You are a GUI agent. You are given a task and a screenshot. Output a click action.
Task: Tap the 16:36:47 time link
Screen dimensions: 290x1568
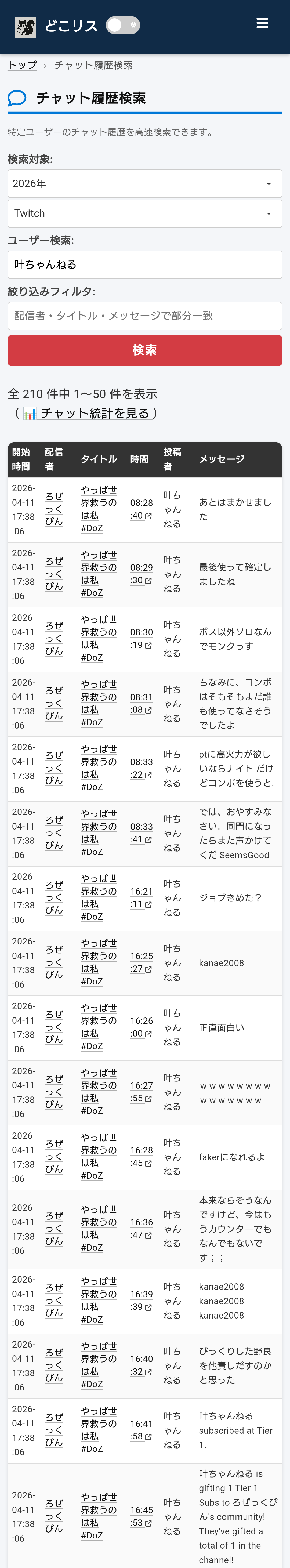141,1228
